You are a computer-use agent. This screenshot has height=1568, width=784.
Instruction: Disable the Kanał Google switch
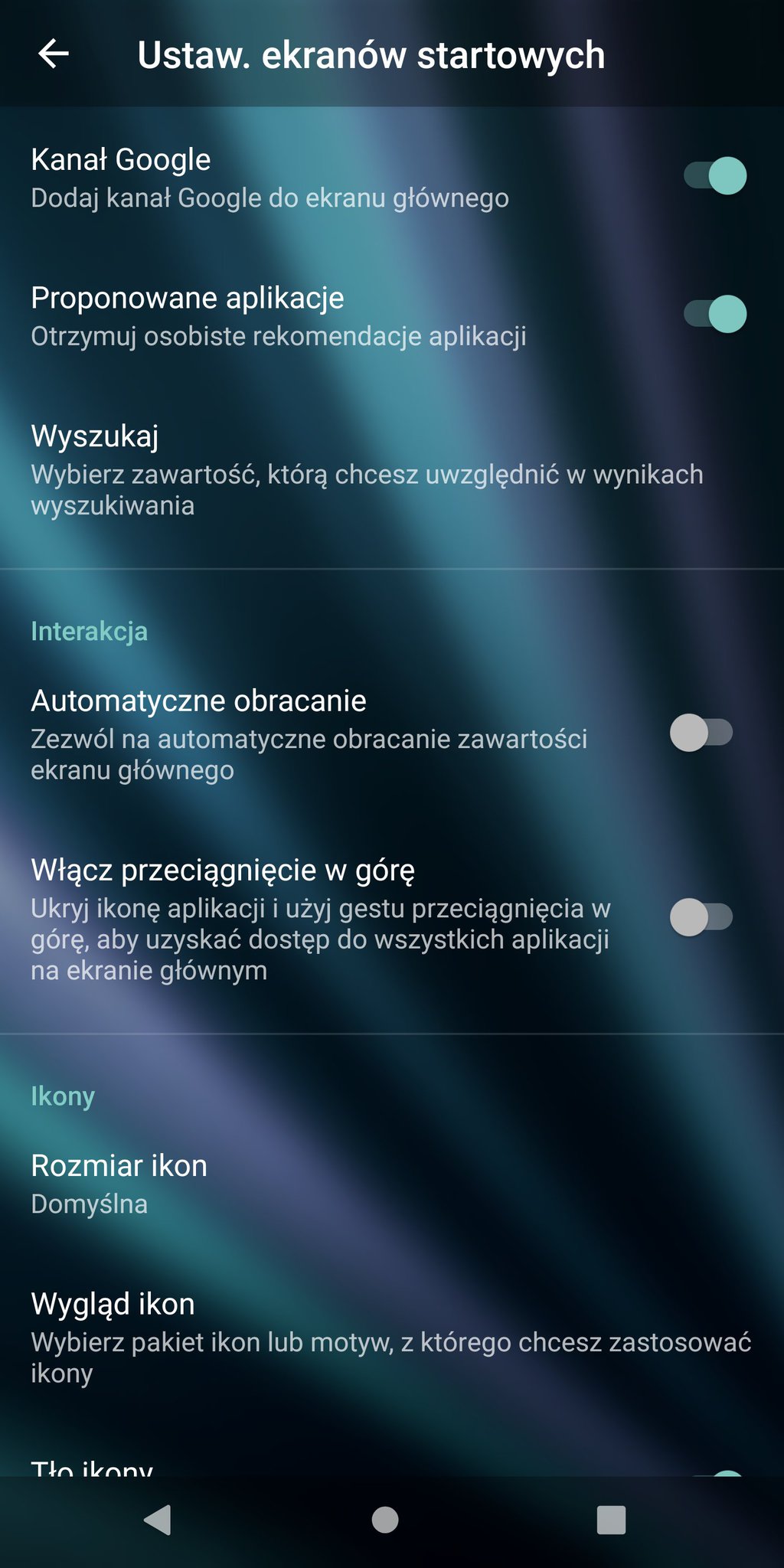715,176
